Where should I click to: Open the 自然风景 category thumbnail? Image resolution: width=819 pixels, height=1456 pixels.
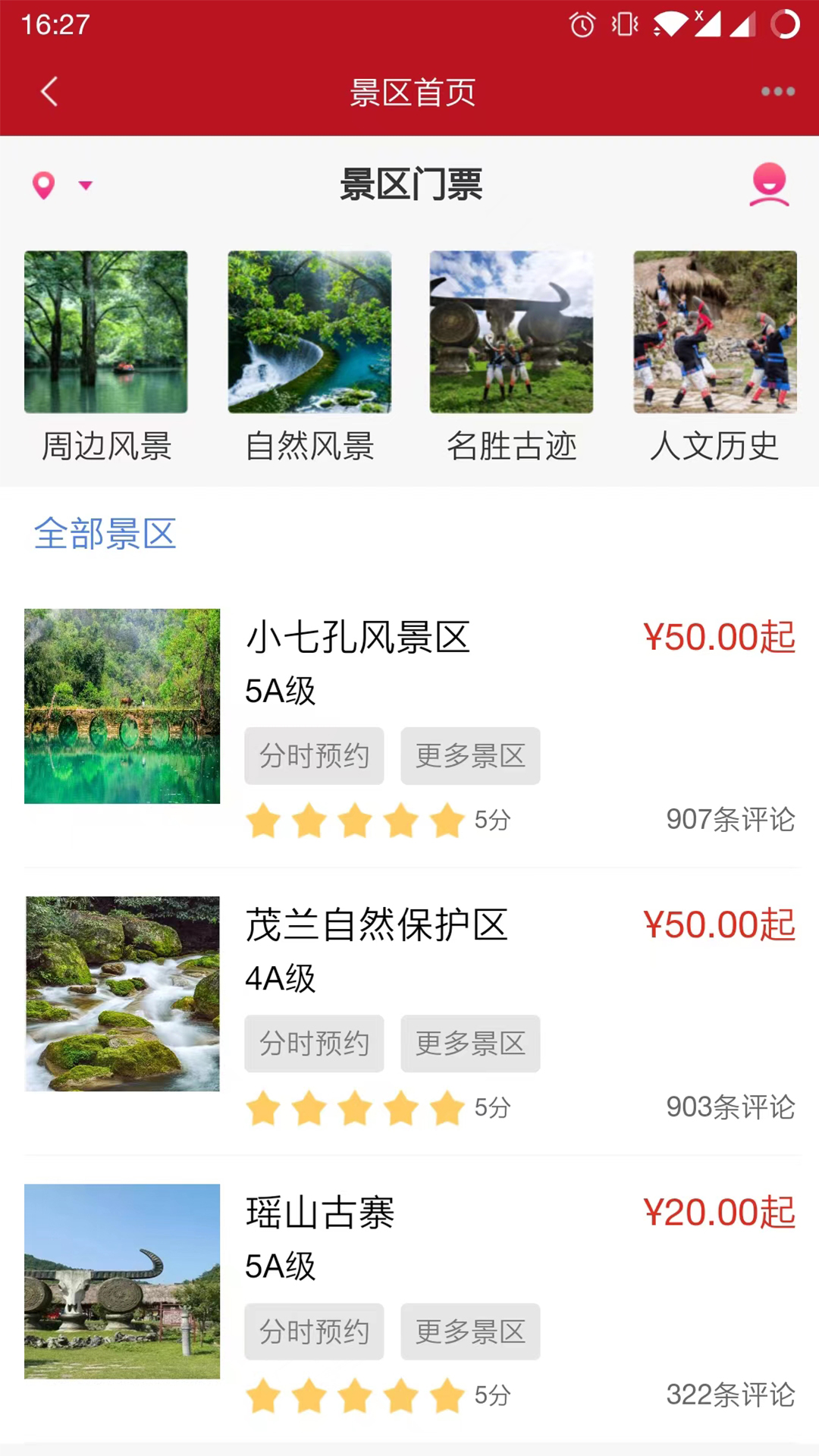309,331
